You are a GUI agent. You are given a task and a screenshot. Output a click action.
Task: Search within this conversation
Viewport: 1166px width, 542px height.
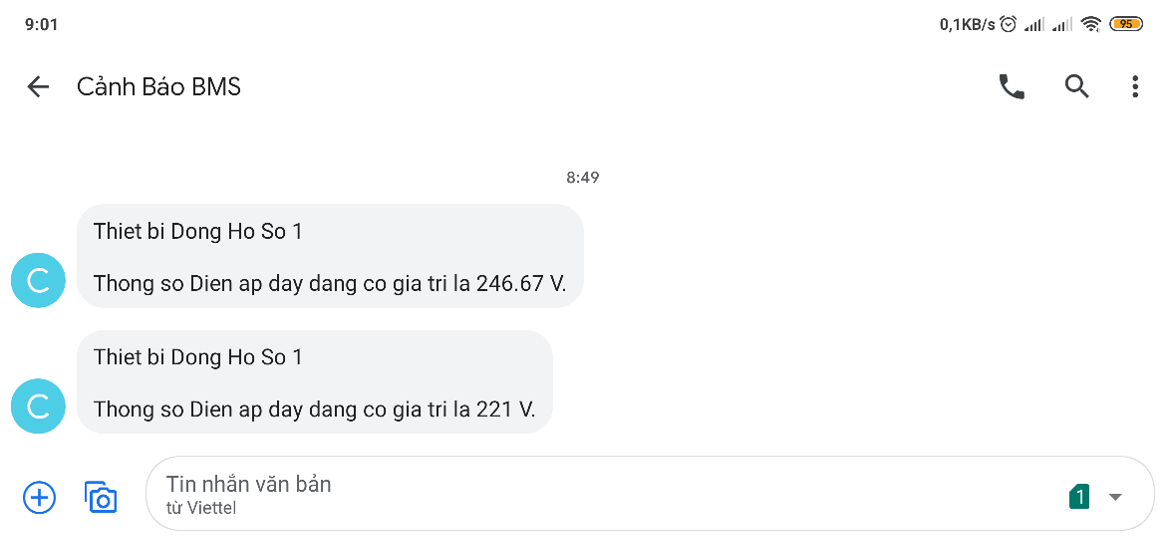pos(1076,87)
